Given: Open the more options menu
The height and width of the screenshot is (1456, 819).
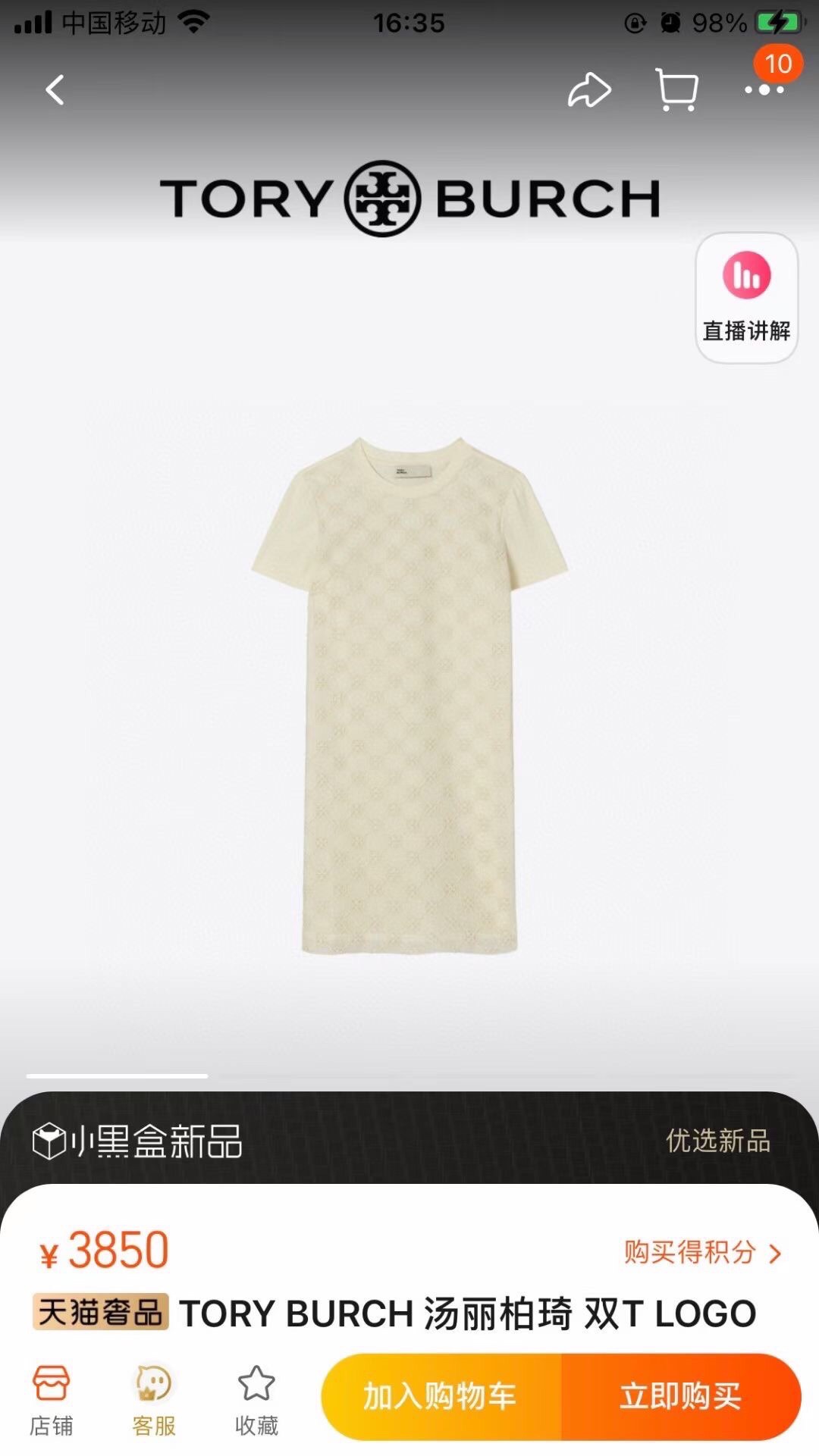Looking at the screenshot, I should [x=764, y=90].
